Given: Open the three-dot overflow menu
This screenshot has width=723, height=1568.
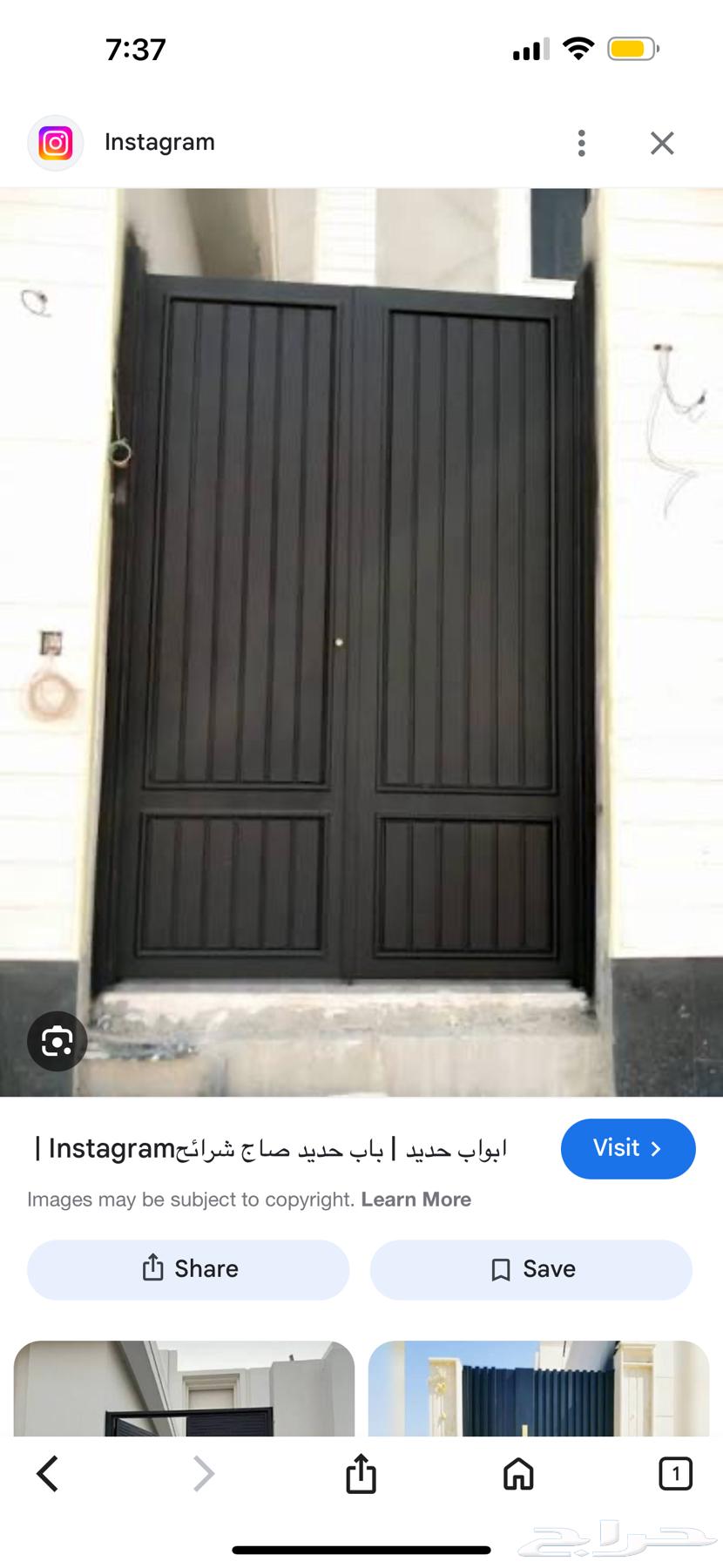Looking at the screenshot, I should pos(581,143).
